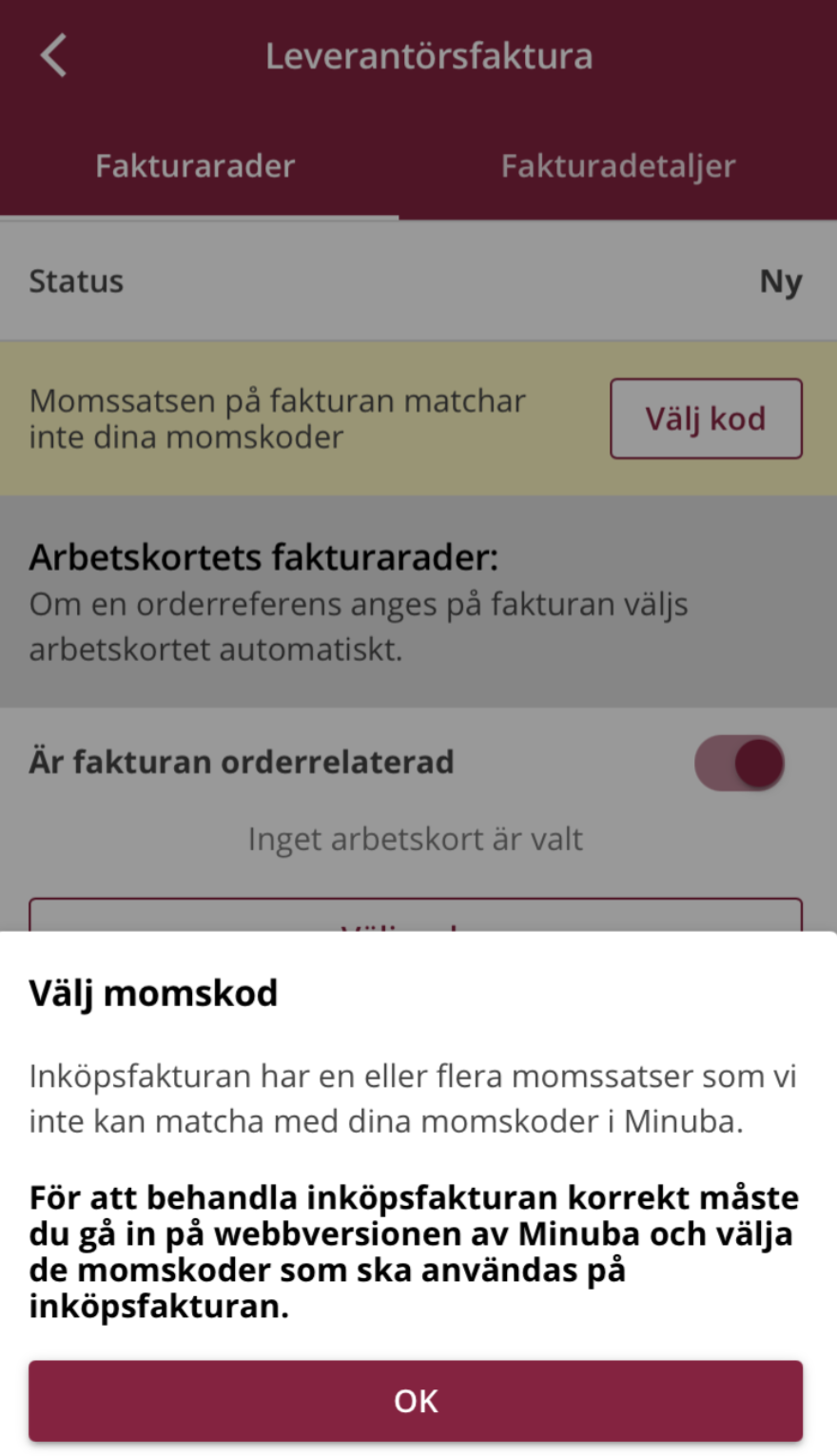837x1456 pixels.
Task: Go back using the header arrow
Action: 54,55
